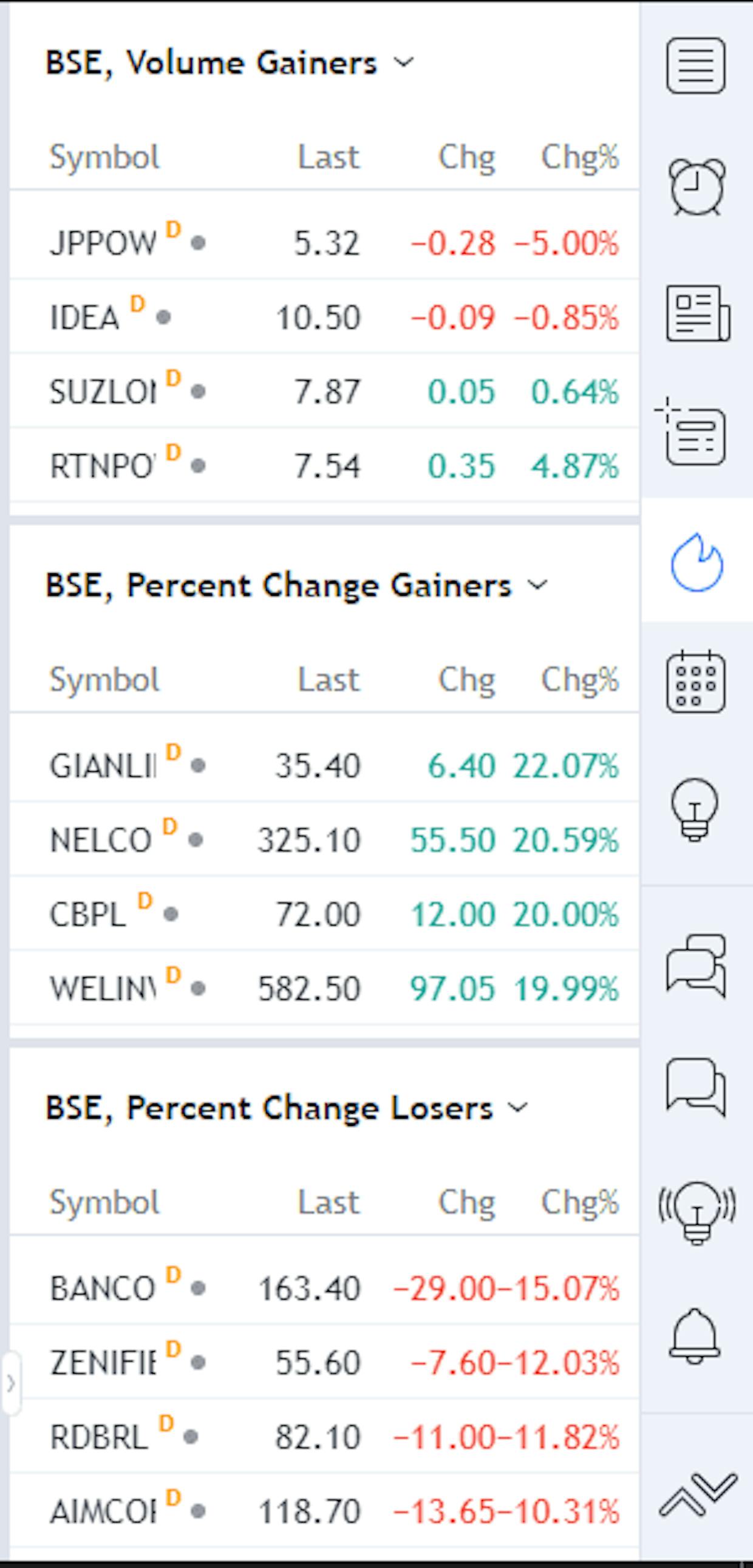Open the notifications bell
This screenshot has width=753, height=1568.
click(x=695, y=1335)
